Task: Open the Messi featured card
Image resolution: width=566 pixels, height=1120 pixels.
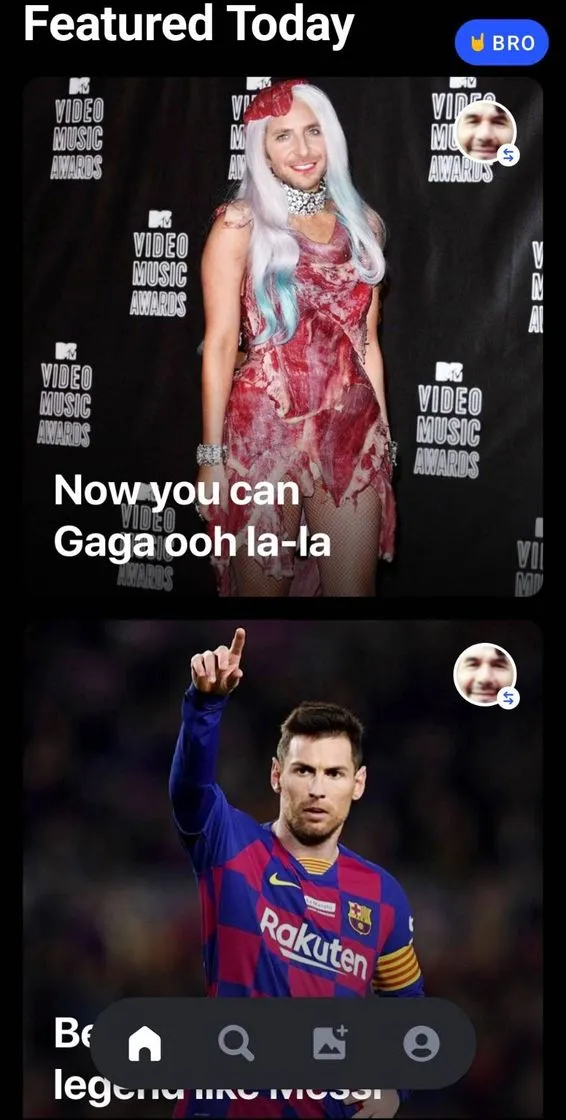Action: pos(283,869)
